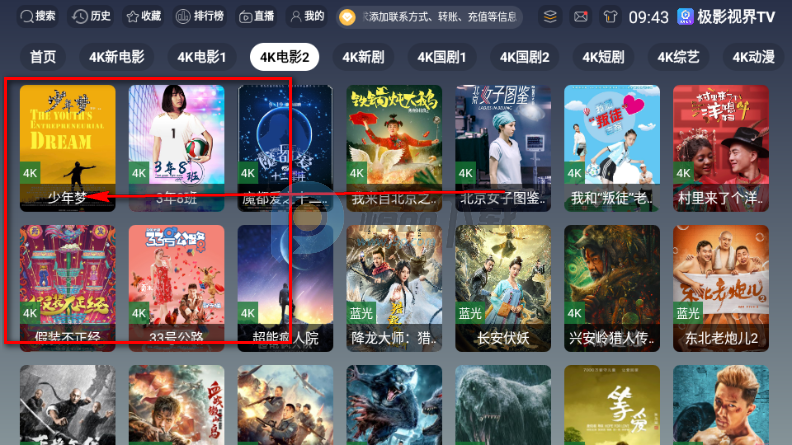
Task: Open 直播 live channels
Action: (x=256, y=17)
